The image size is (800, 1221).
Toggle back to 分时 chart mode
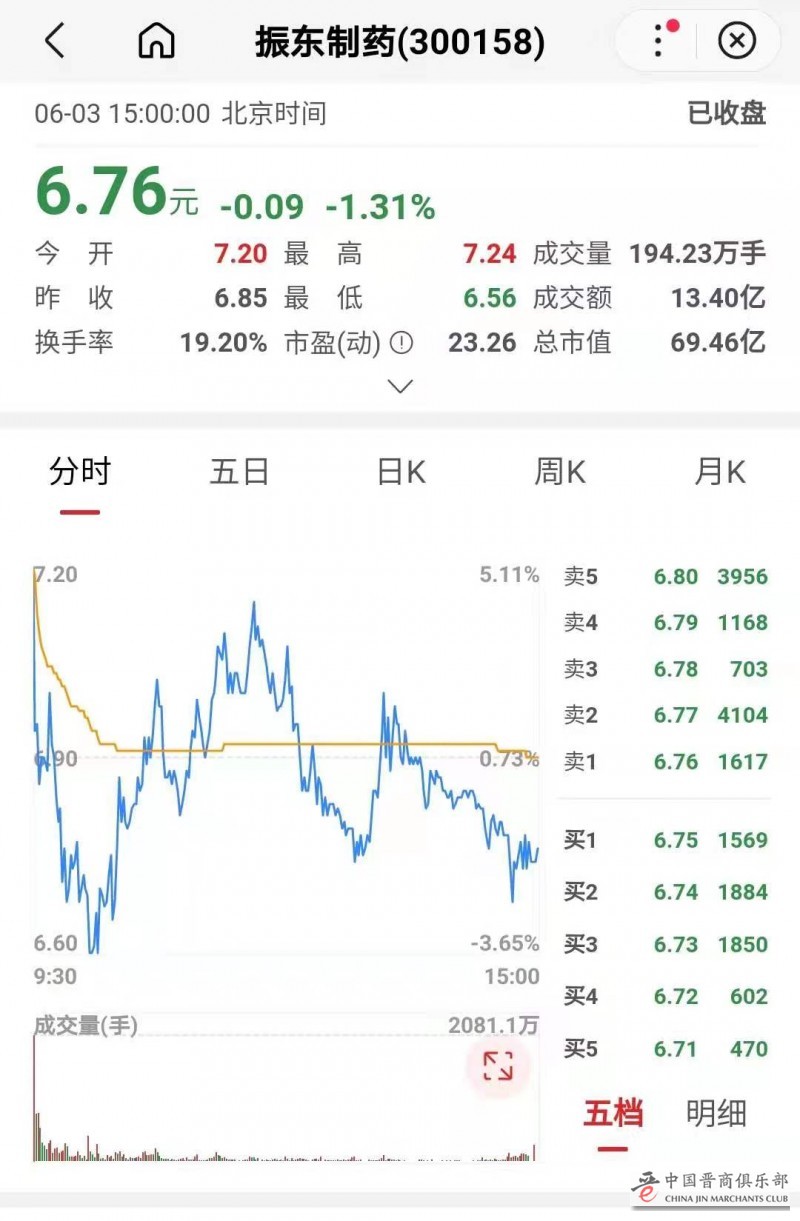point(81,471)
